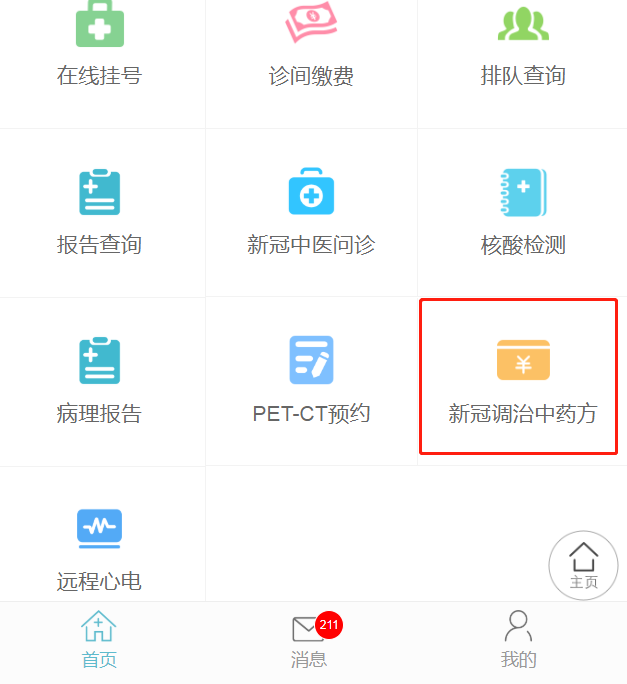
Task: Open 核酸检测 nucleic acid test
Action: pos(523,212)
